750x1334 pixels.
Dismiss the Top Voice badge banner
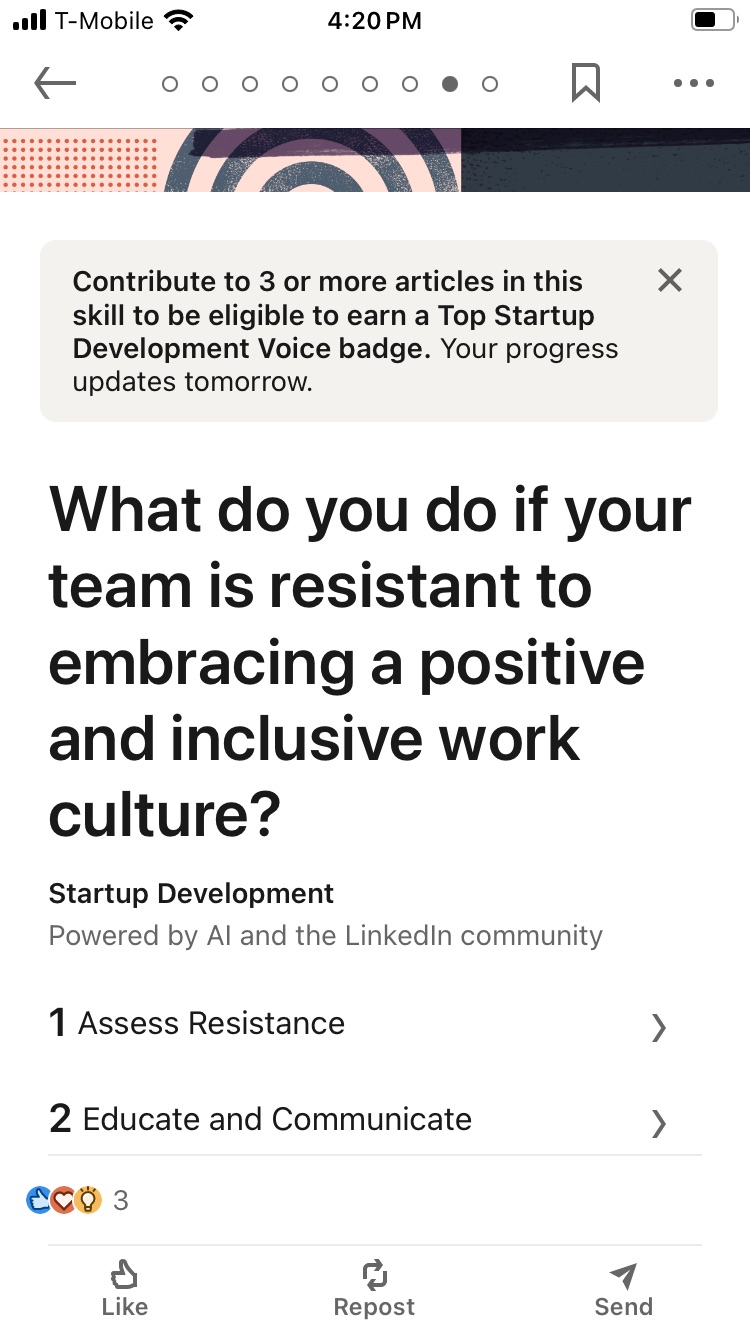(x=670, y=281)
